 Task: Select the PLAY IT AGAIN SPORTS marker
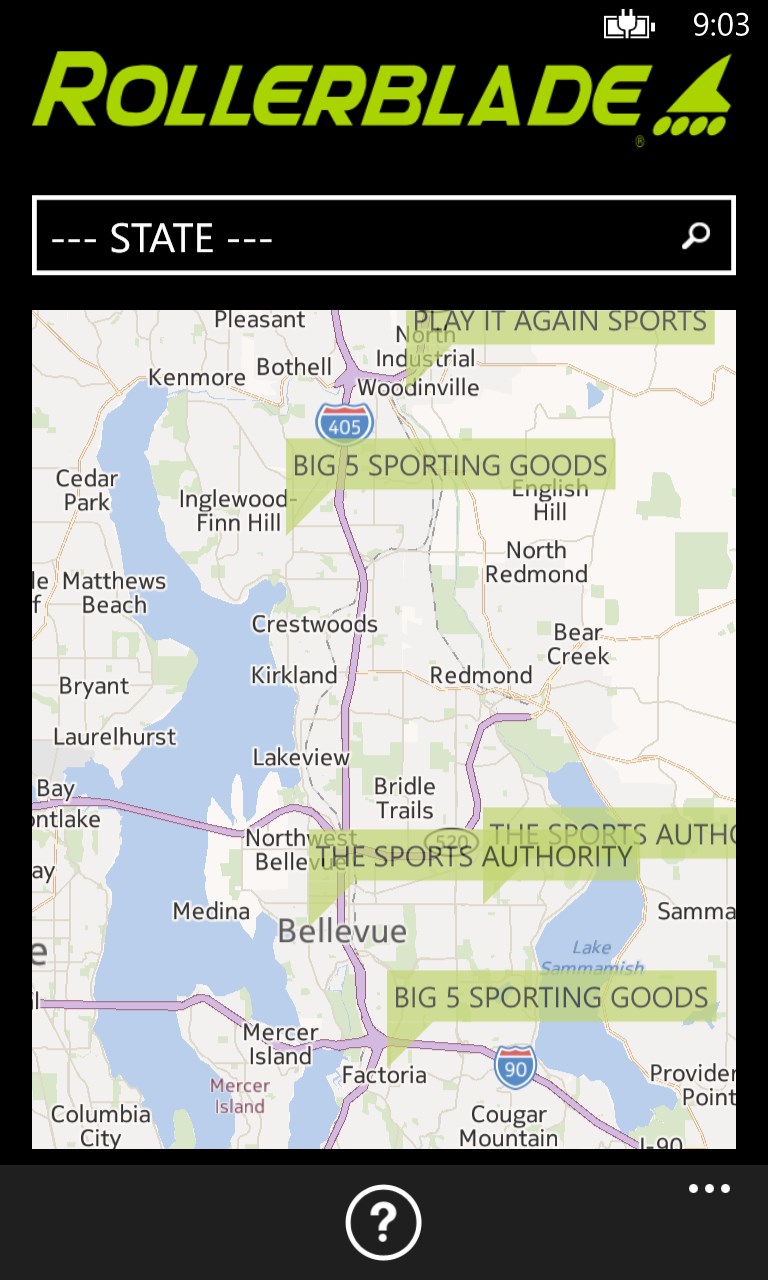[560, 321]
